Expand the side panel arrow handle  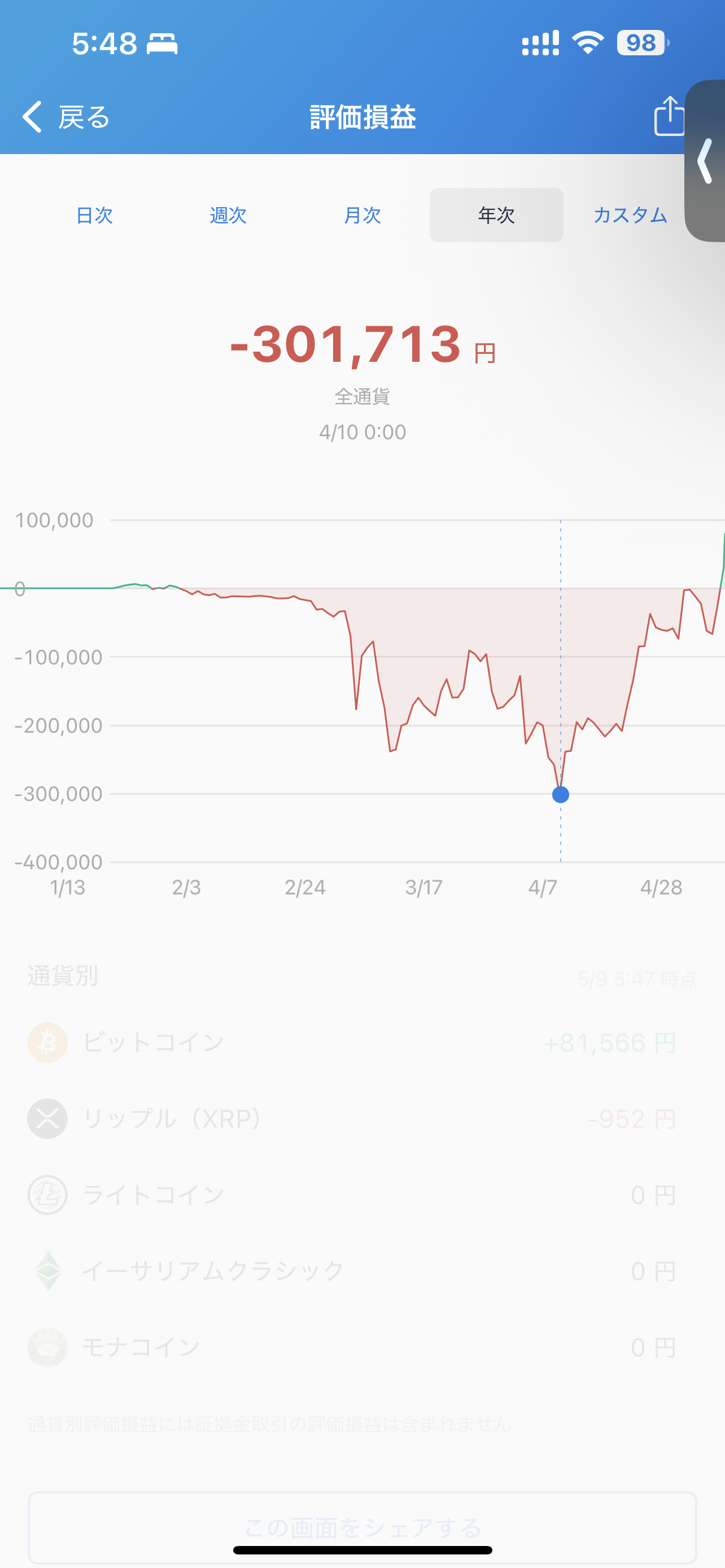[x=705, y=161]
